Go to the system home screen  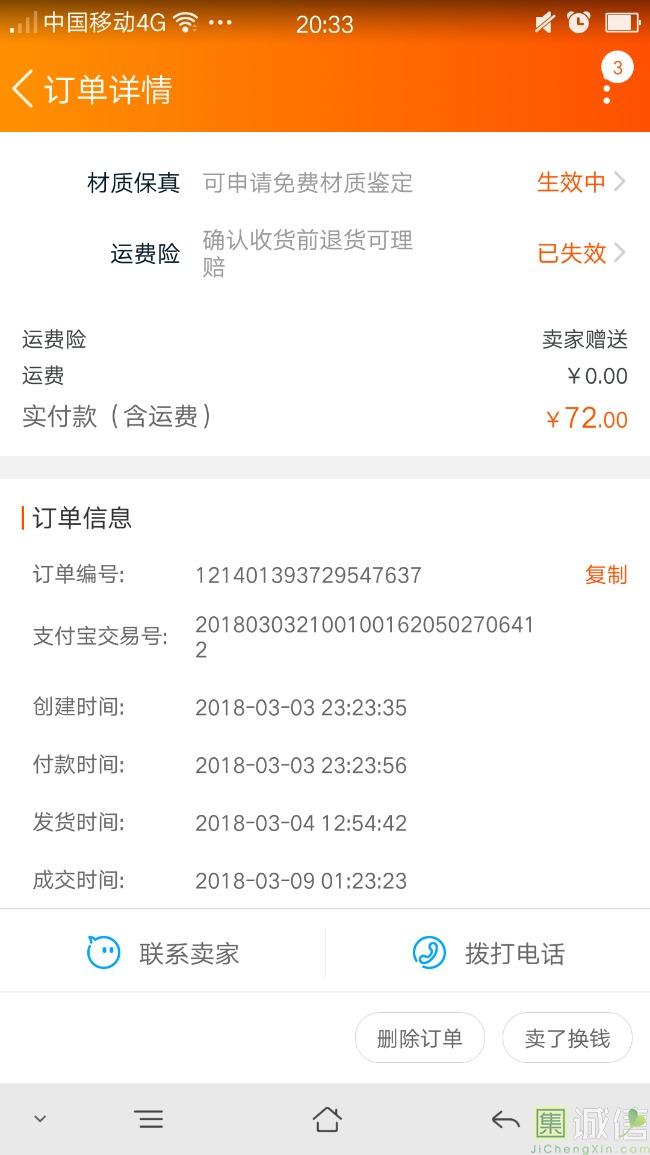coord(327,1120)
